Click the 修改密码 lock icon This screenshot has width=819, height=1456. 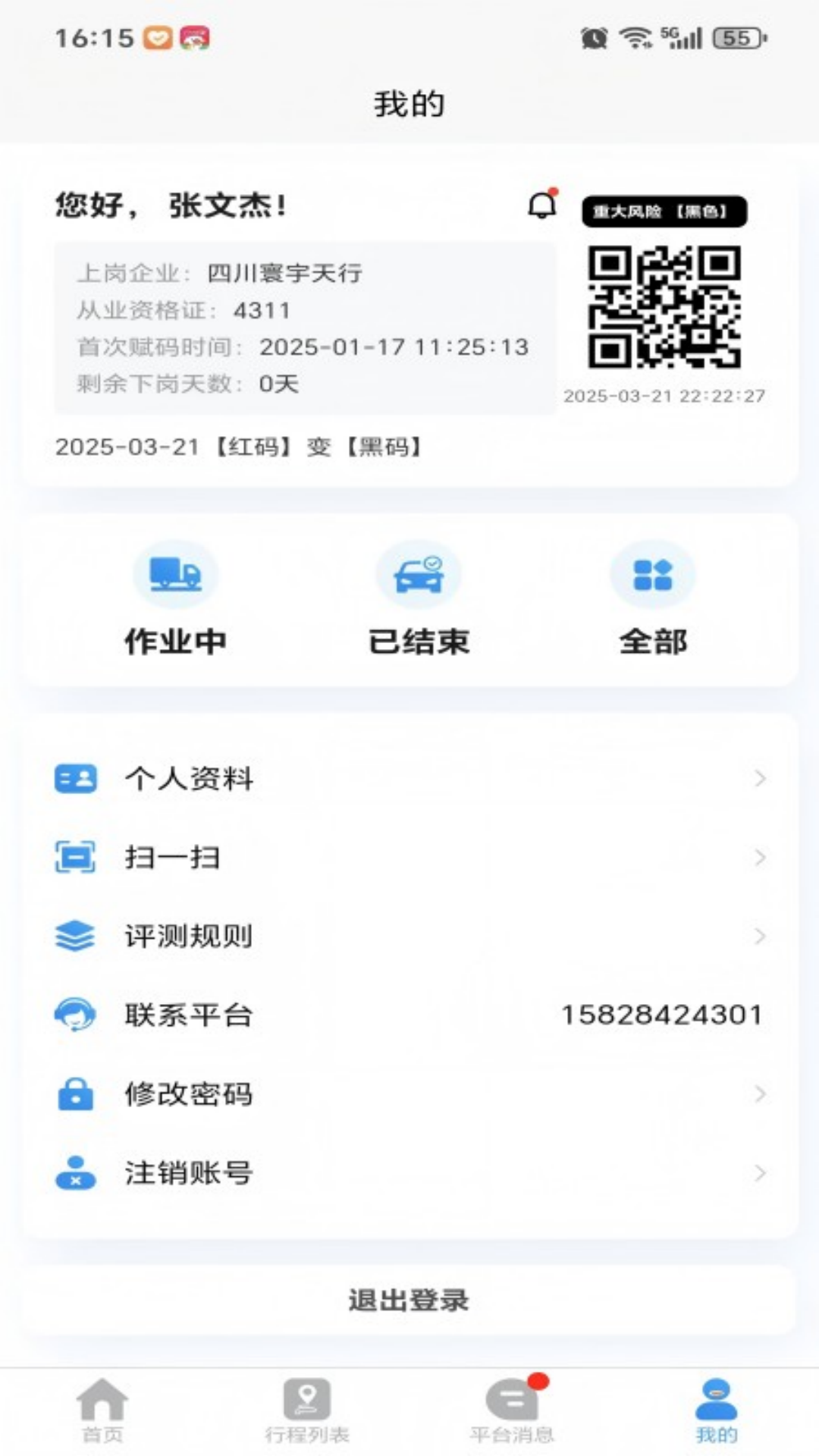point(74,1094)
